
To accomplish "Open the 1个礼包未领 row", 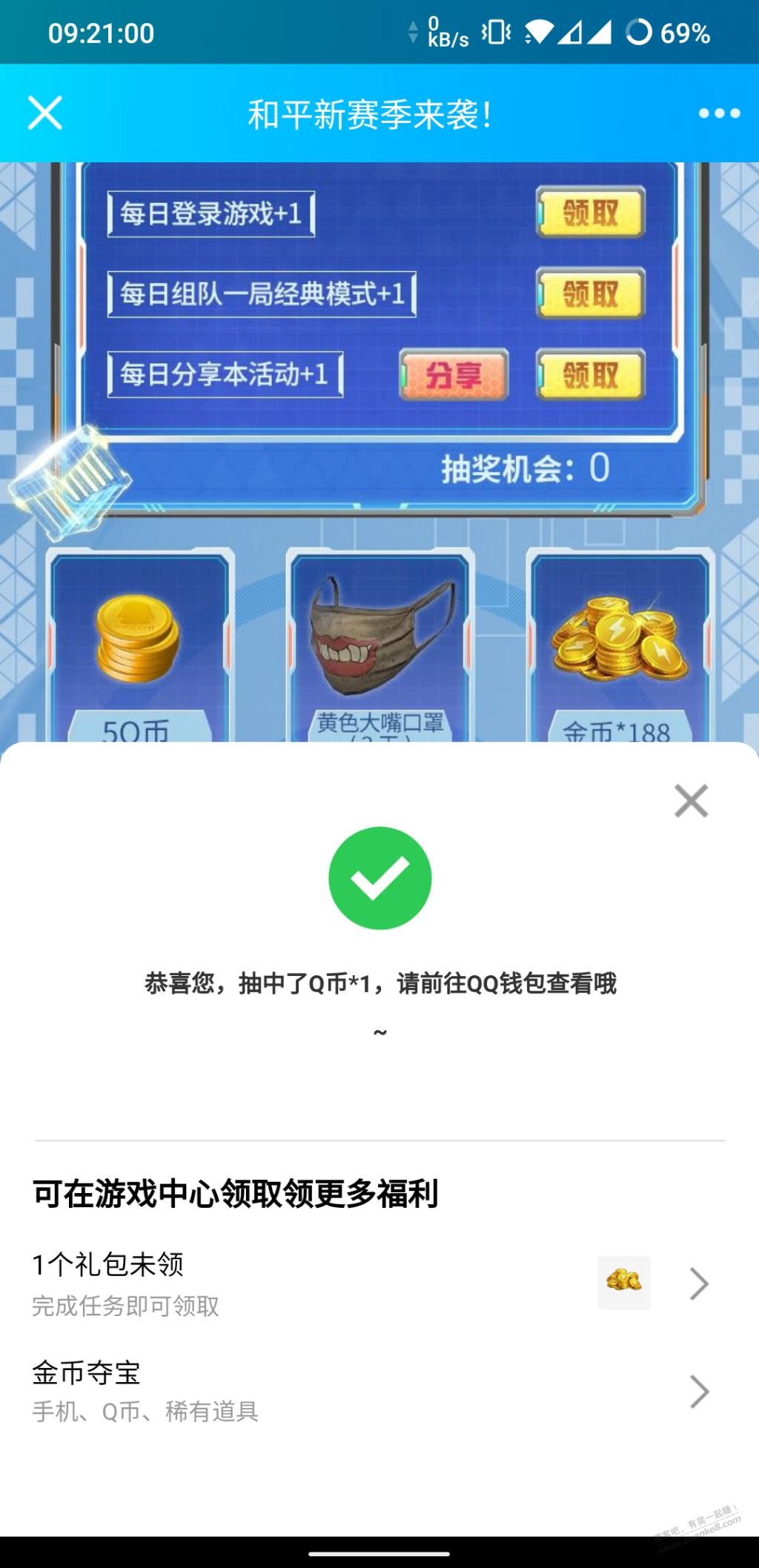I will pos(371,1283).
